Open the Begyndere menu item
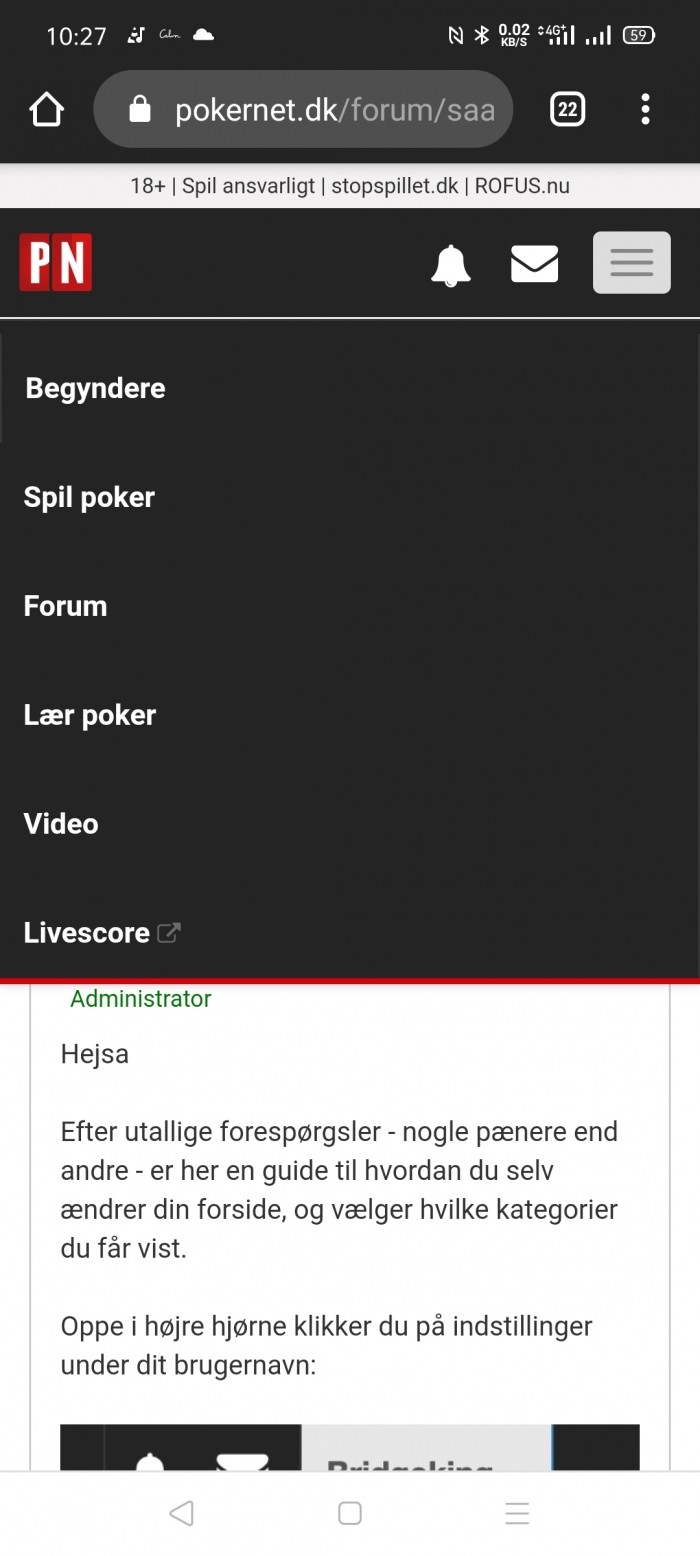Viewport: 700px width, 1556px height. pyautogui.click(x=95, y=388)
